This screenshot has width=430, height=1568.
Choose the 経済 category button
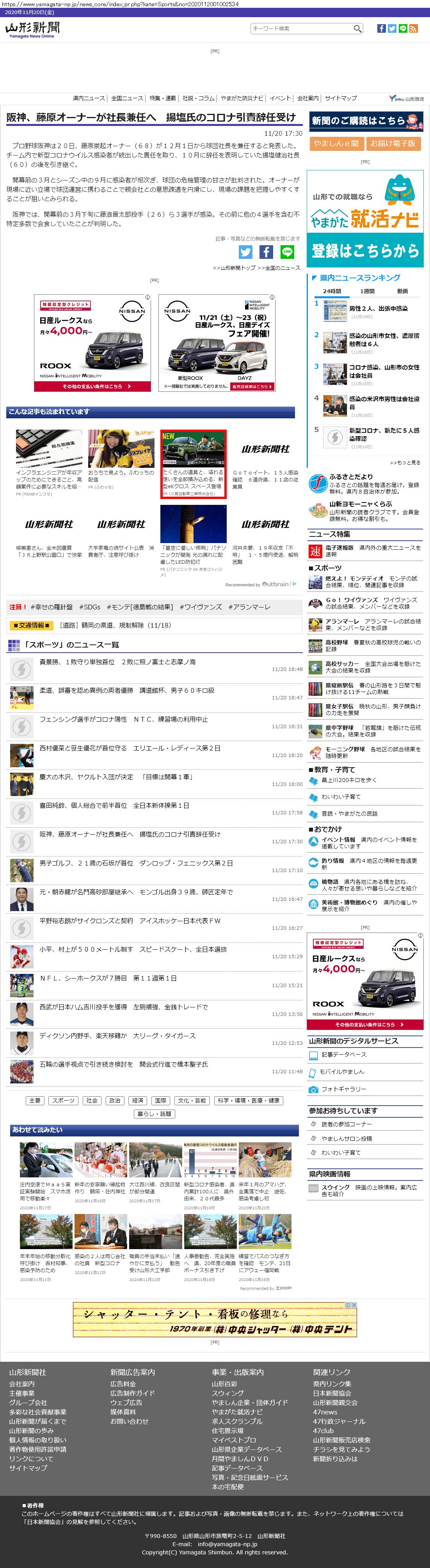[138, 1101]
